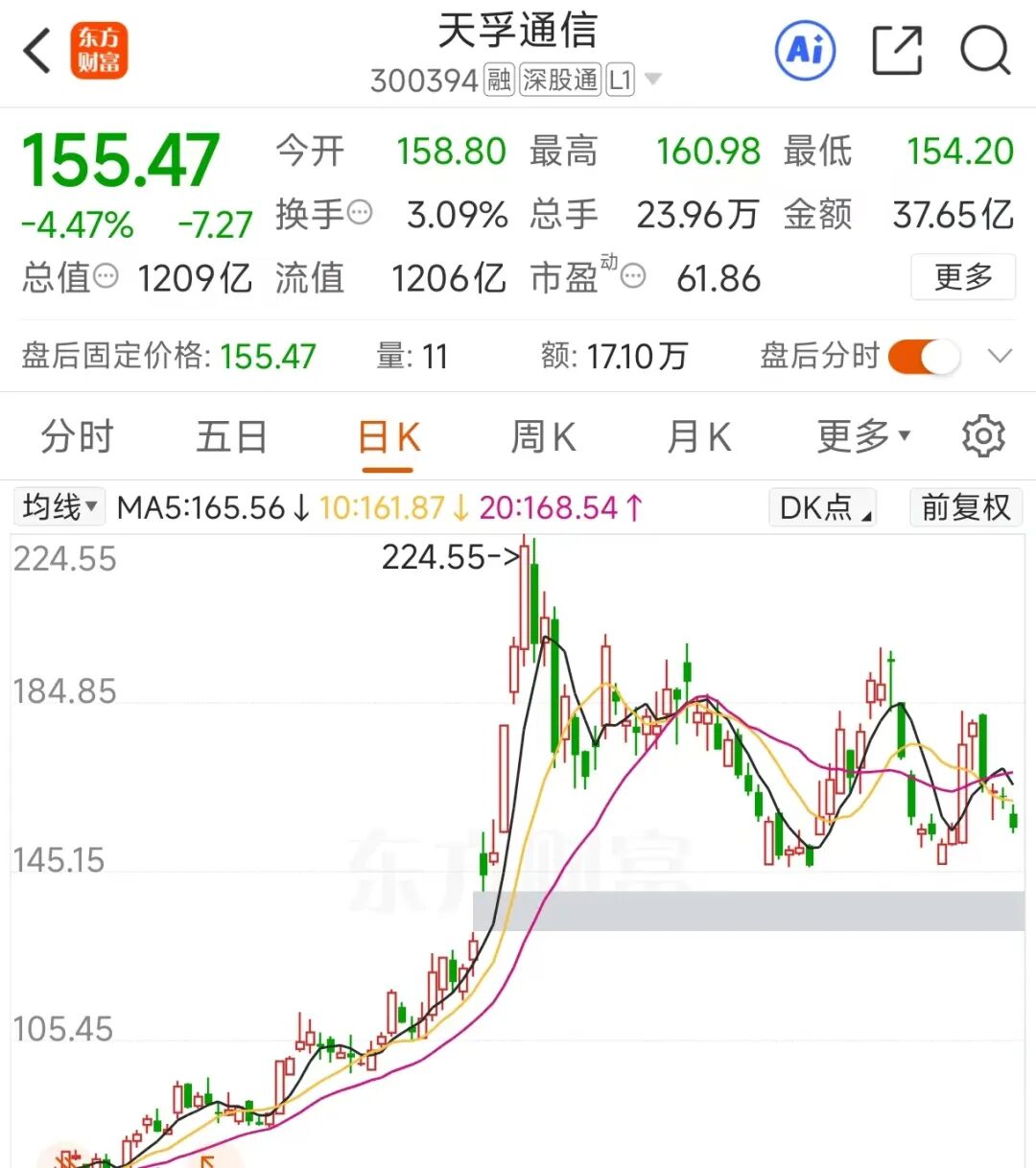Open the 更多 chart period dropdown
The width and height of the screenshot is (1036, 1168).
[x=861, y=437]
